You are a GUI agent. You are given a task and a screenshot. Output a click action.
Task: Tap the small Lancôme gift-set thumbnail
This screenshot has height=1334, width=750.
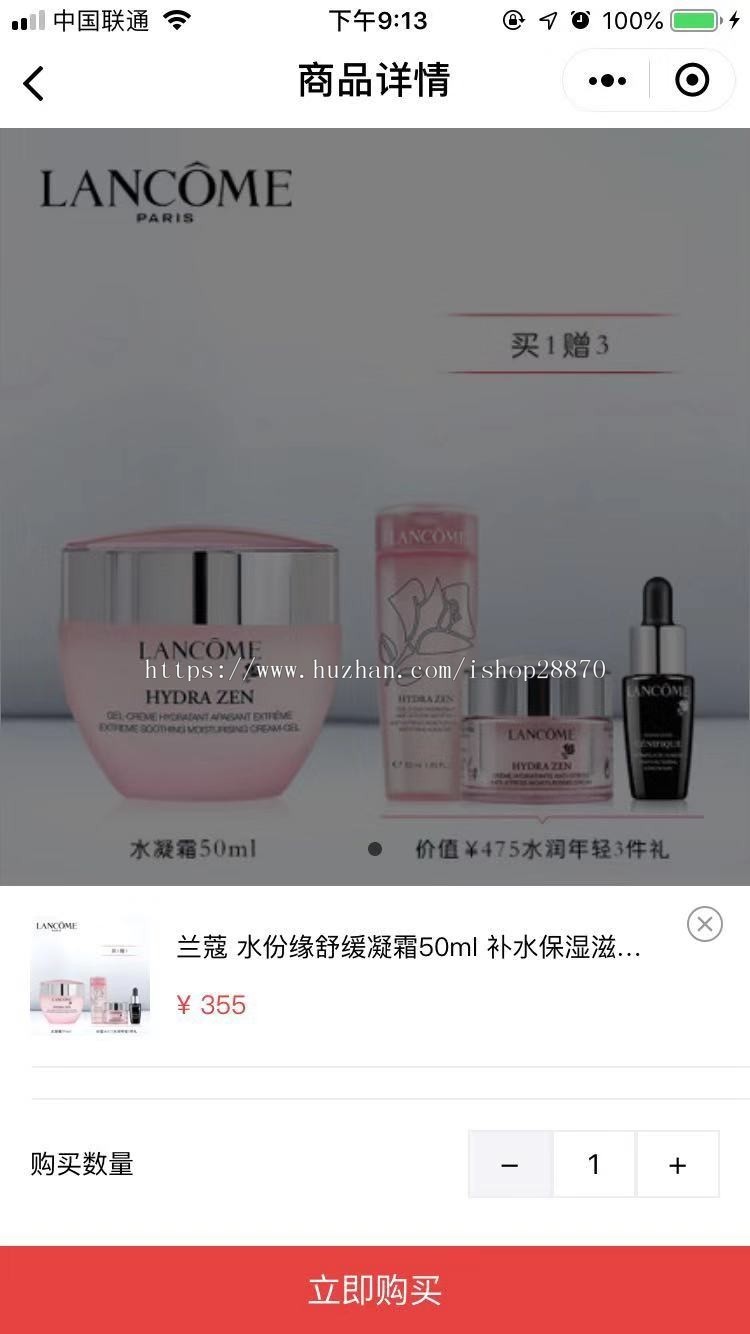point(90,975)
